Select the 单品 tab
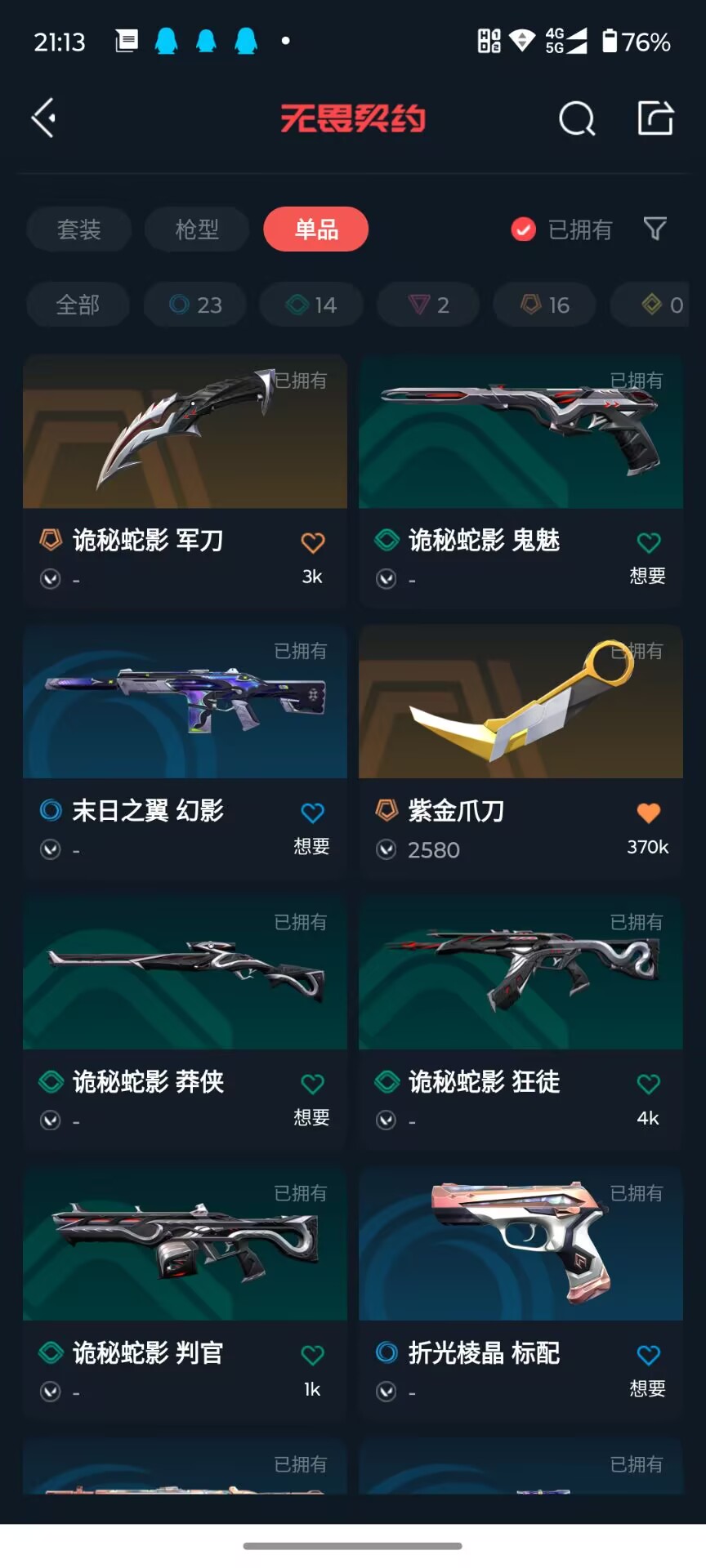Screen dimensions: 706x1568 [316, 229]
